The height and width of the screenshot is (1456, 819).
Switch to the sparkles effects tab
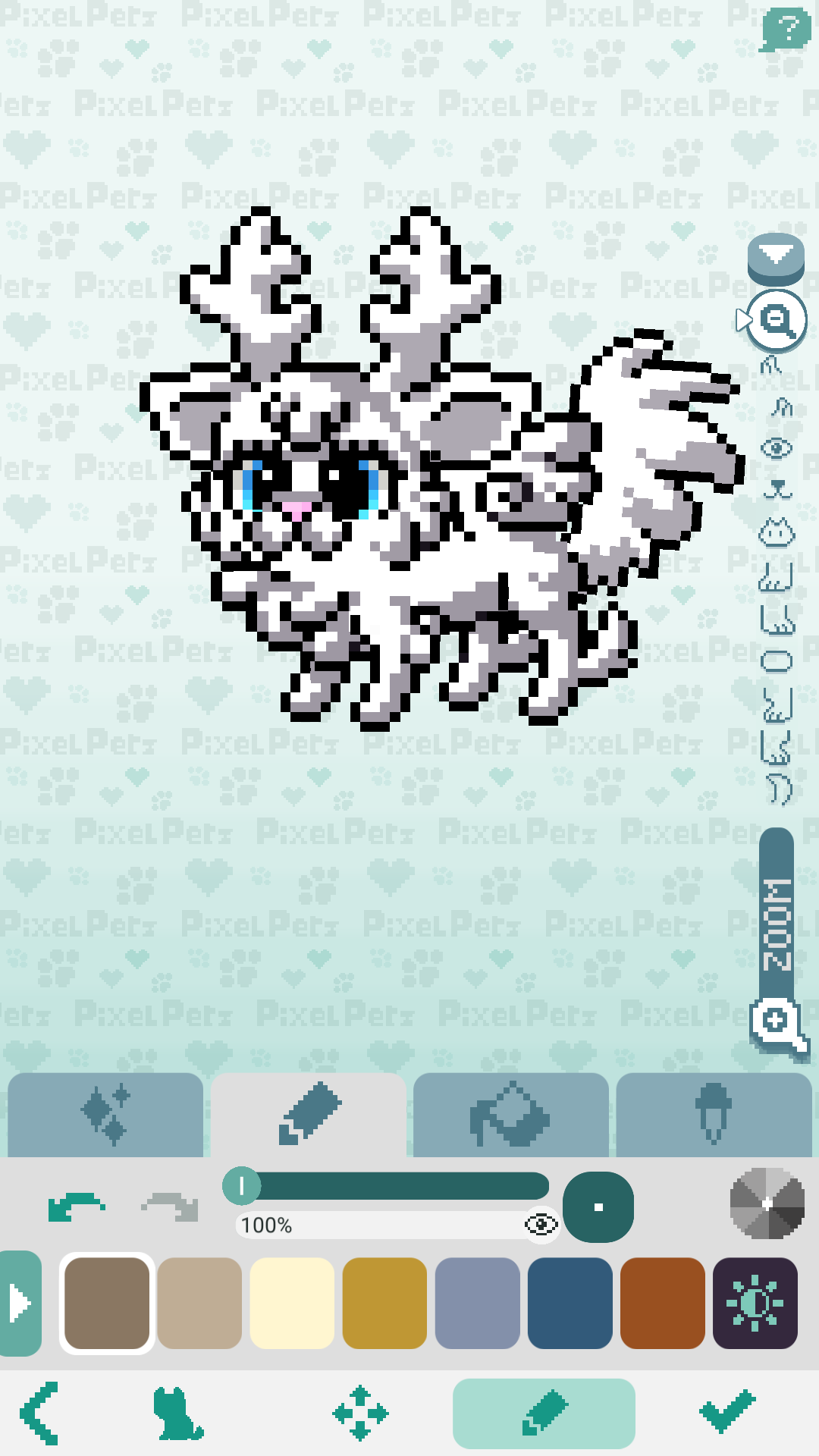[105, 1115]
